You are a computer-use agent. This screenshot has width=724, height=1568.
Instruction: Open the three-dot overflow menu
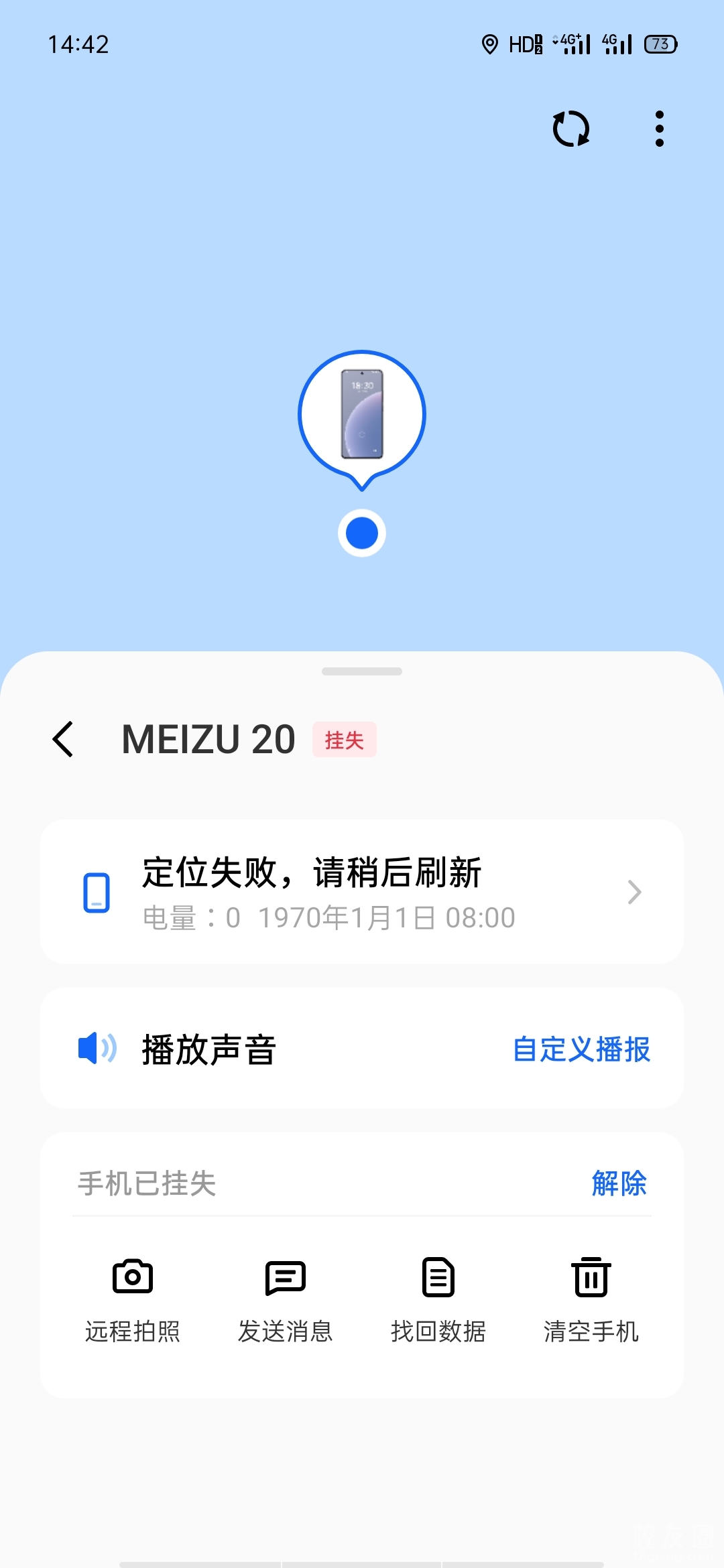click(660, 129)
